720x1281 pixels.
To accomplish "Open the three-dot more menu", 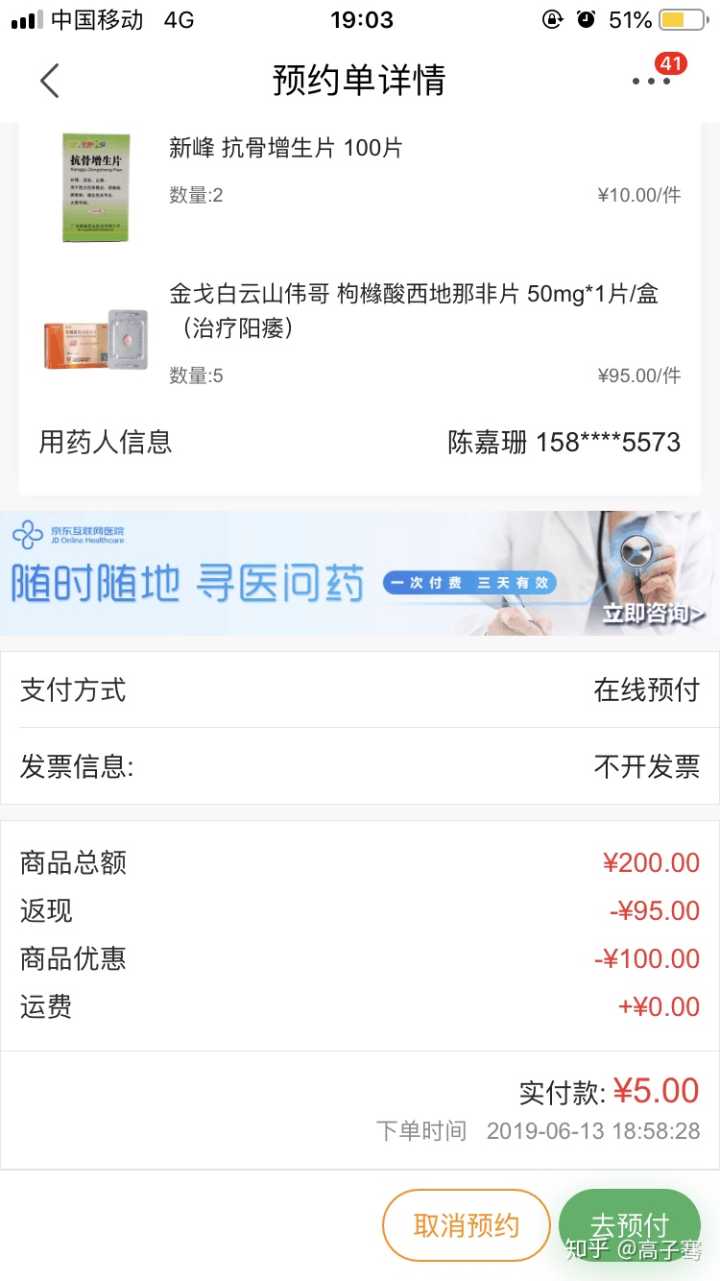I will (651, 81).
